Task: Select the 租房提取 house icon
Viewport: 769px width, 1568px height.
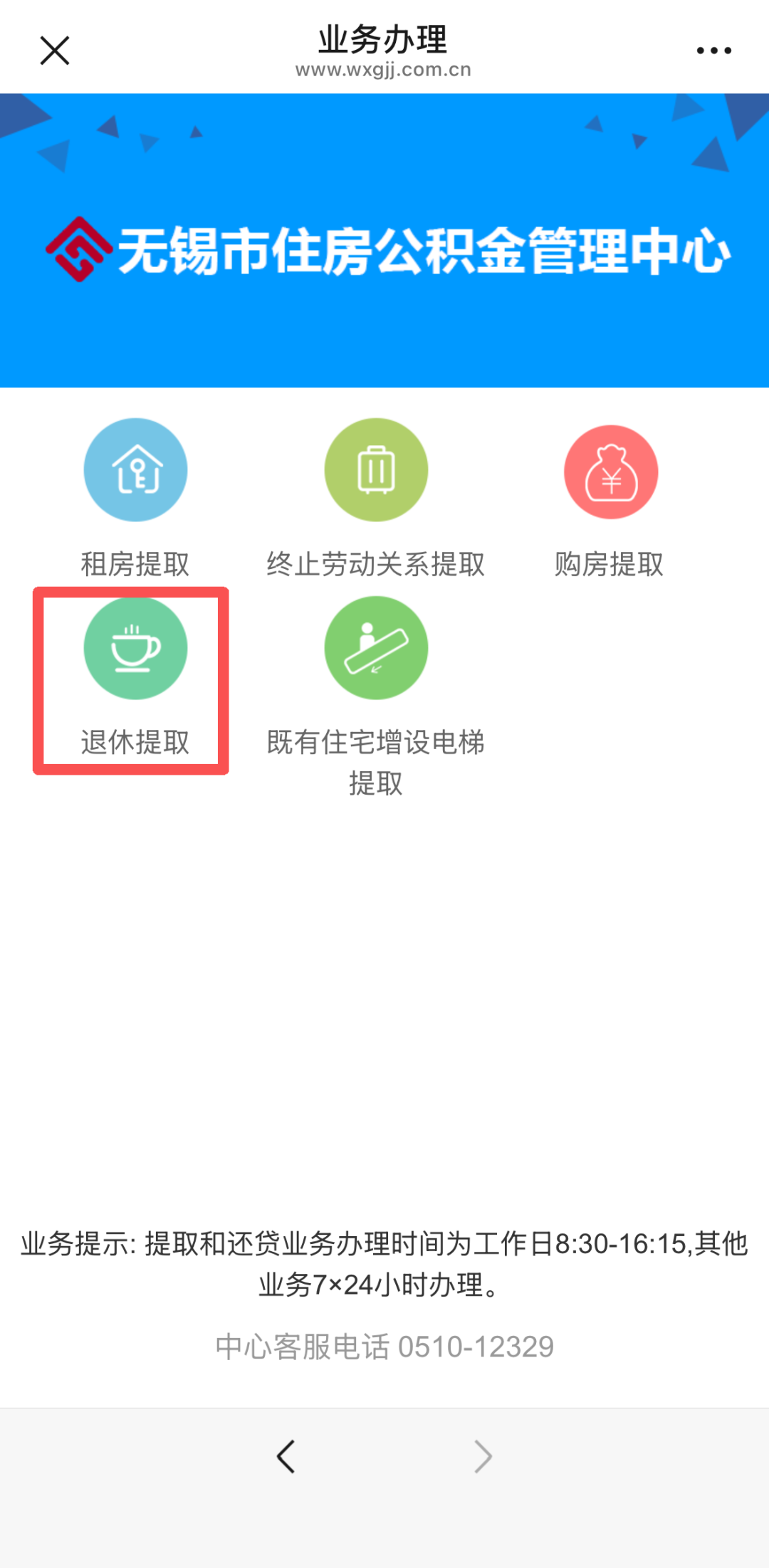Action: pos(135,470)
